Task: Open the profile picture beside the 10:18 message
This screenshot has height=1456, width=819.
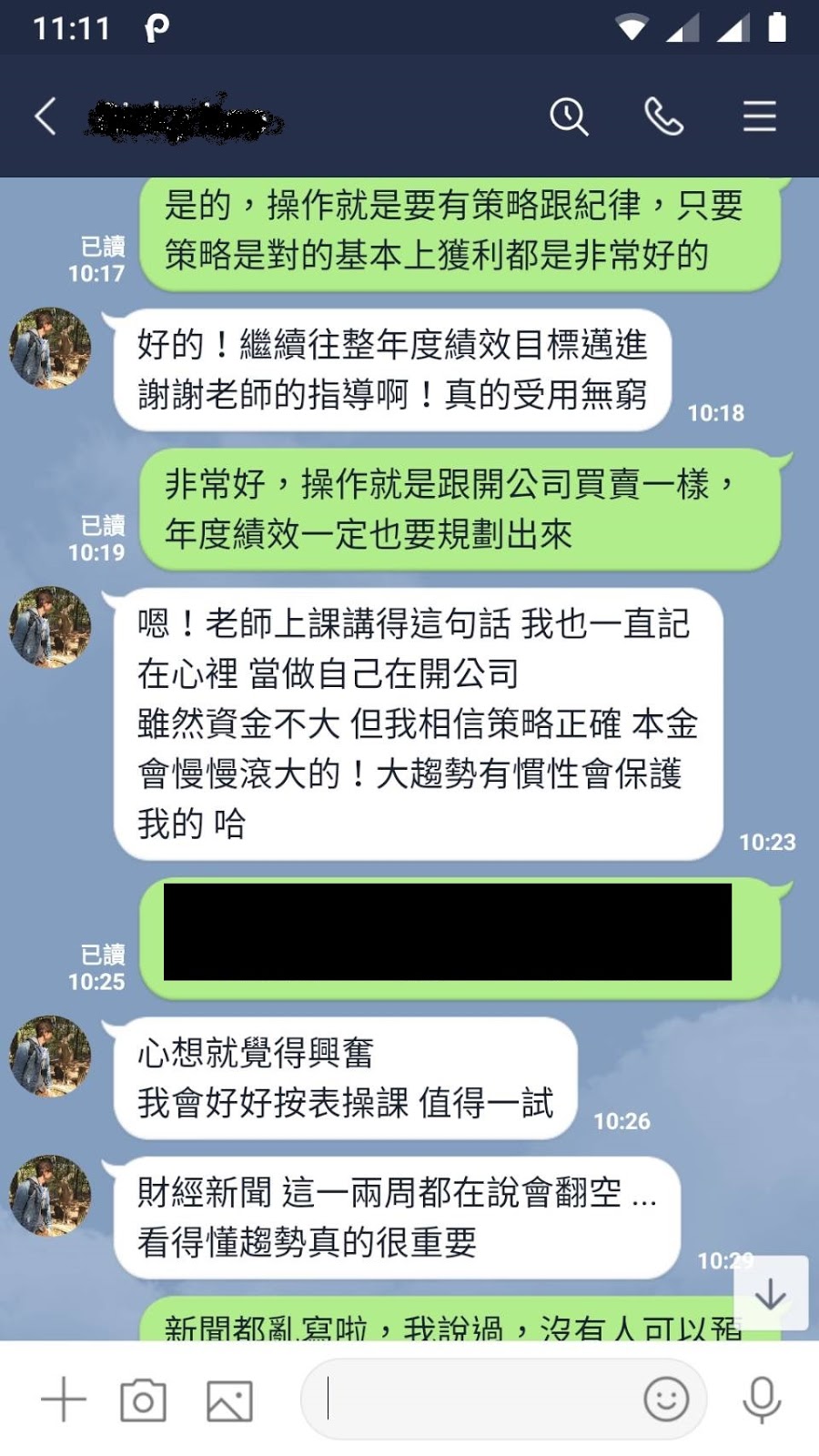Action: tap(50, 348)
